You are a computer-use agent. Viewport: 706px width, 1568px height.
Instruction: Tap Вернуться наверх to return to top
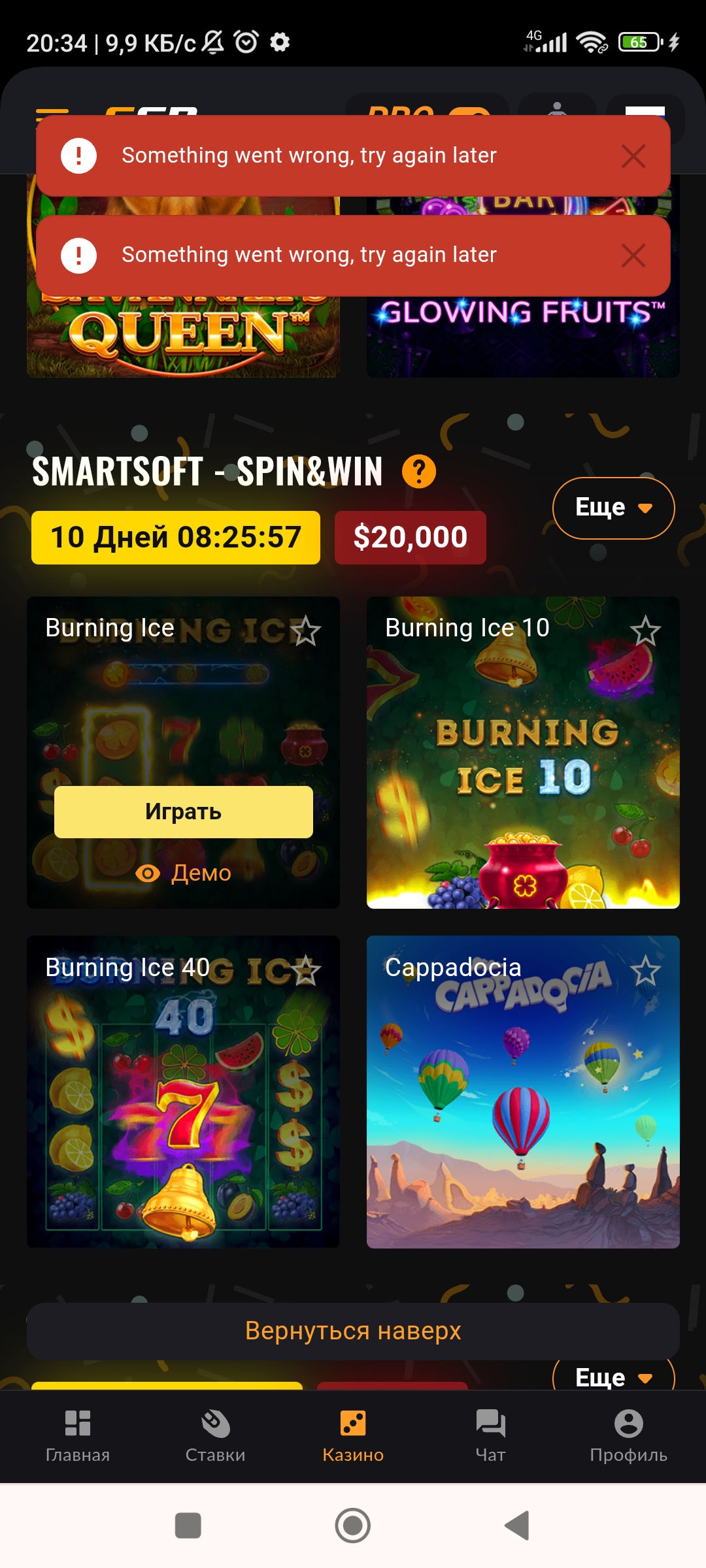click(353, 1331)
